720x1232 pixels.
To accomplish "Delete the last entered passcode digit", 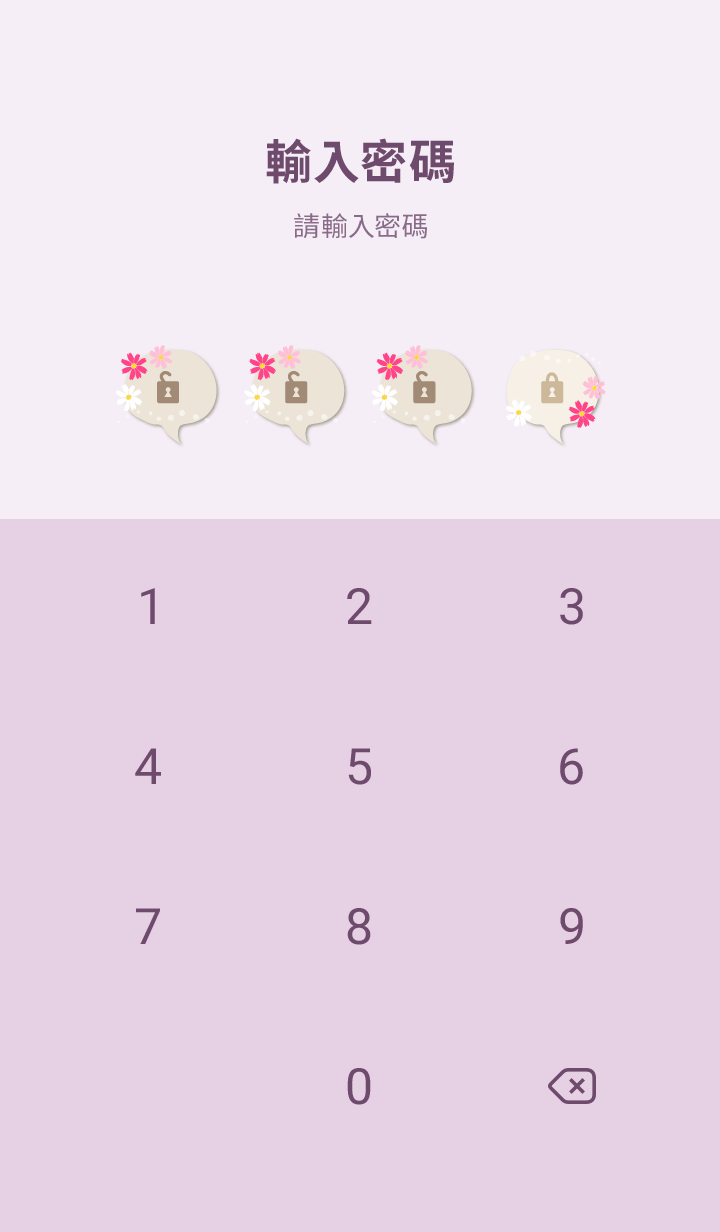I will 572,1086.
